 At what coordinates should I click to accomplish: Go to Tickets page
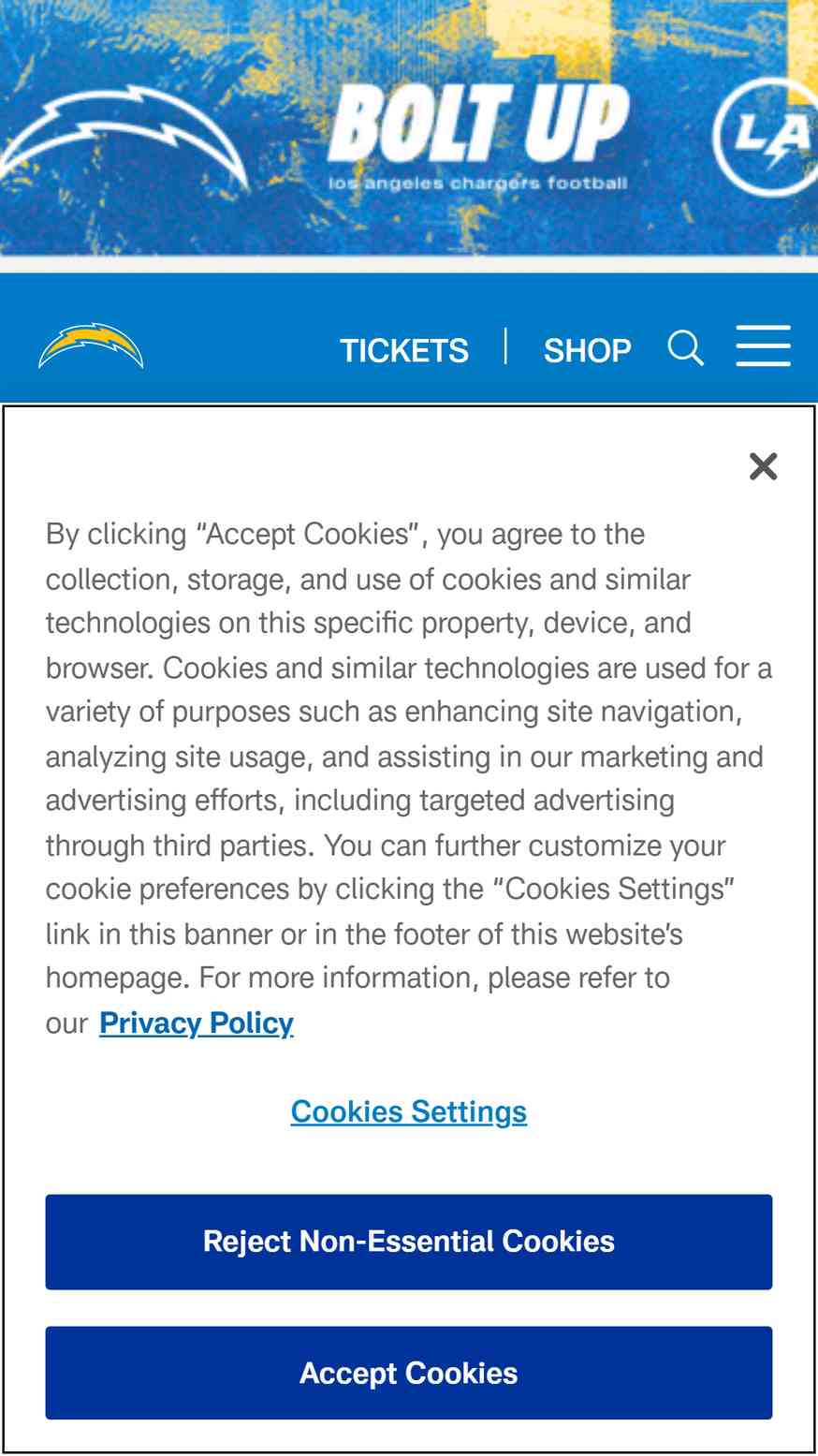pyautogui.click(x=403, y=350)
